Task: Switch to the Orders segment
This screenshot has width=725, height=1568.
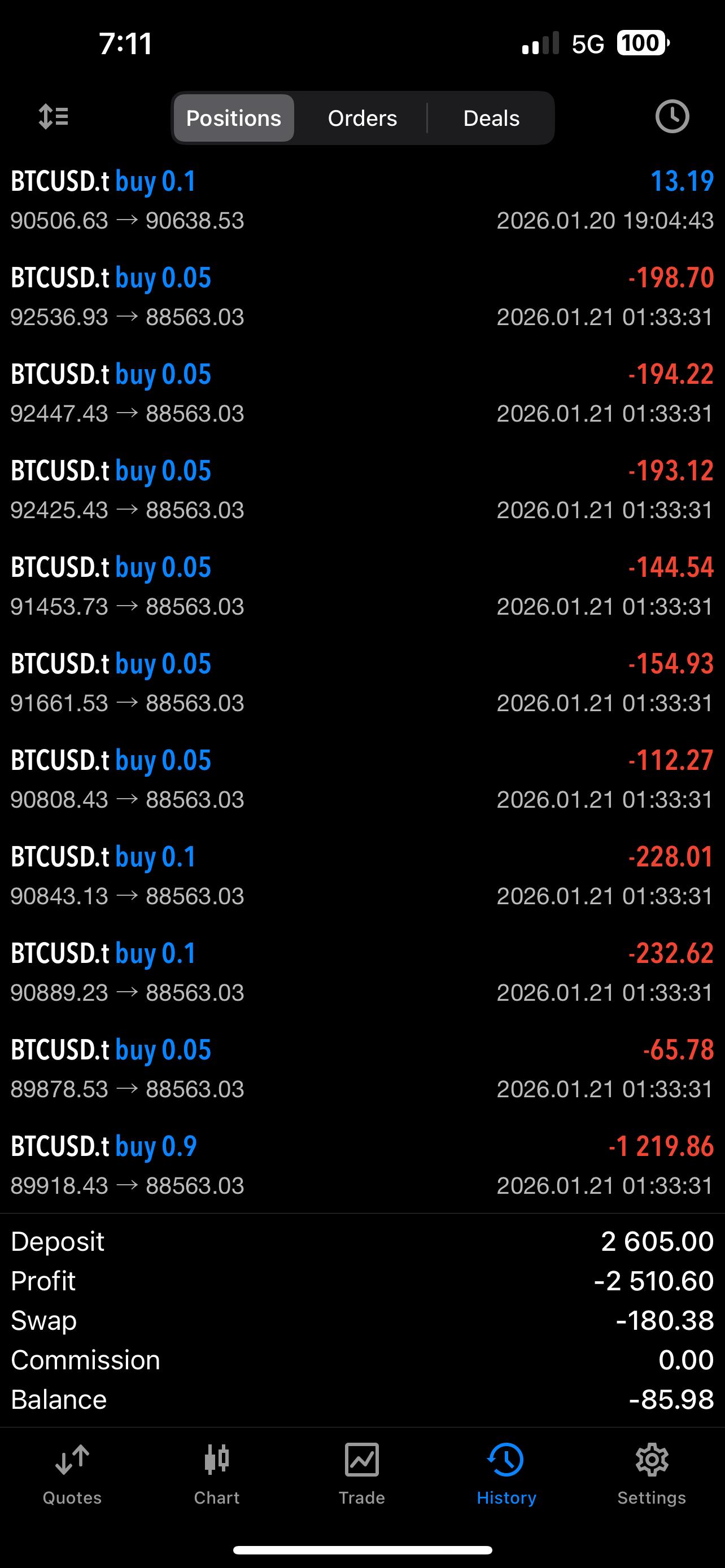Action: (362, 118)
